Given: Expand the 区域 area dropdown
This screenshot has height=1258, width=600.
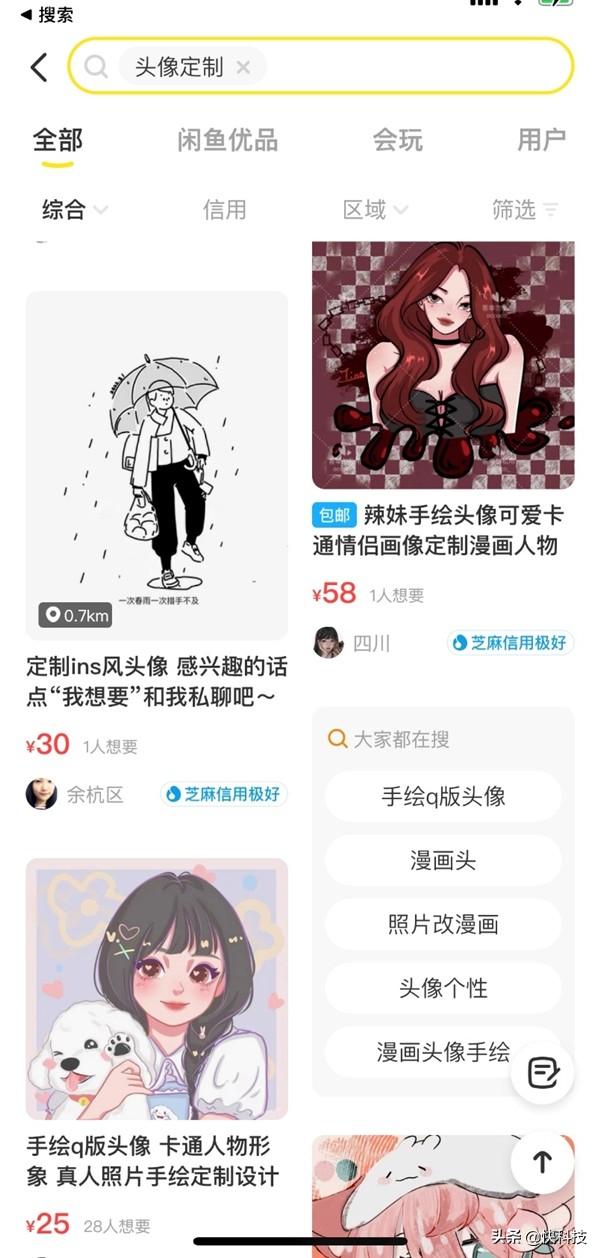Looking at the screenshot, I should [375, 210].
